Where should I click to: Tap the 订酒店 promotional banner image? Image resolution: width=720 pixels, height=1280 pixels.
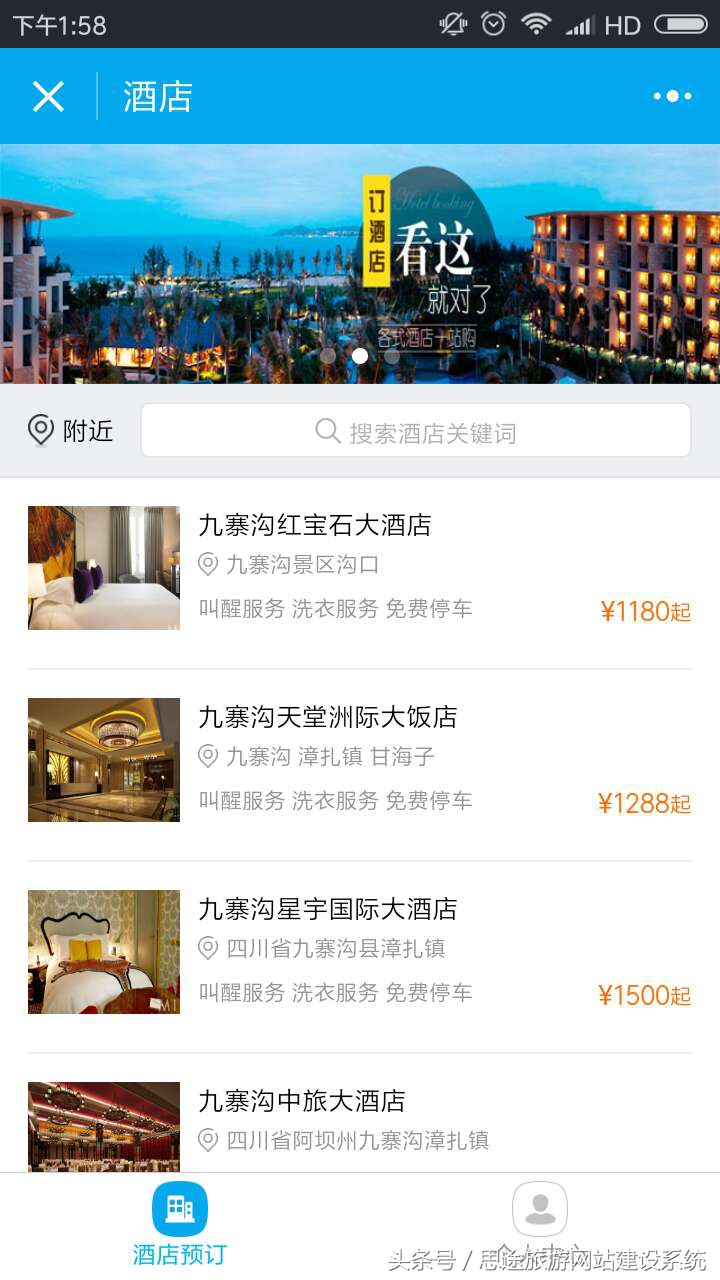coord(360,264)
